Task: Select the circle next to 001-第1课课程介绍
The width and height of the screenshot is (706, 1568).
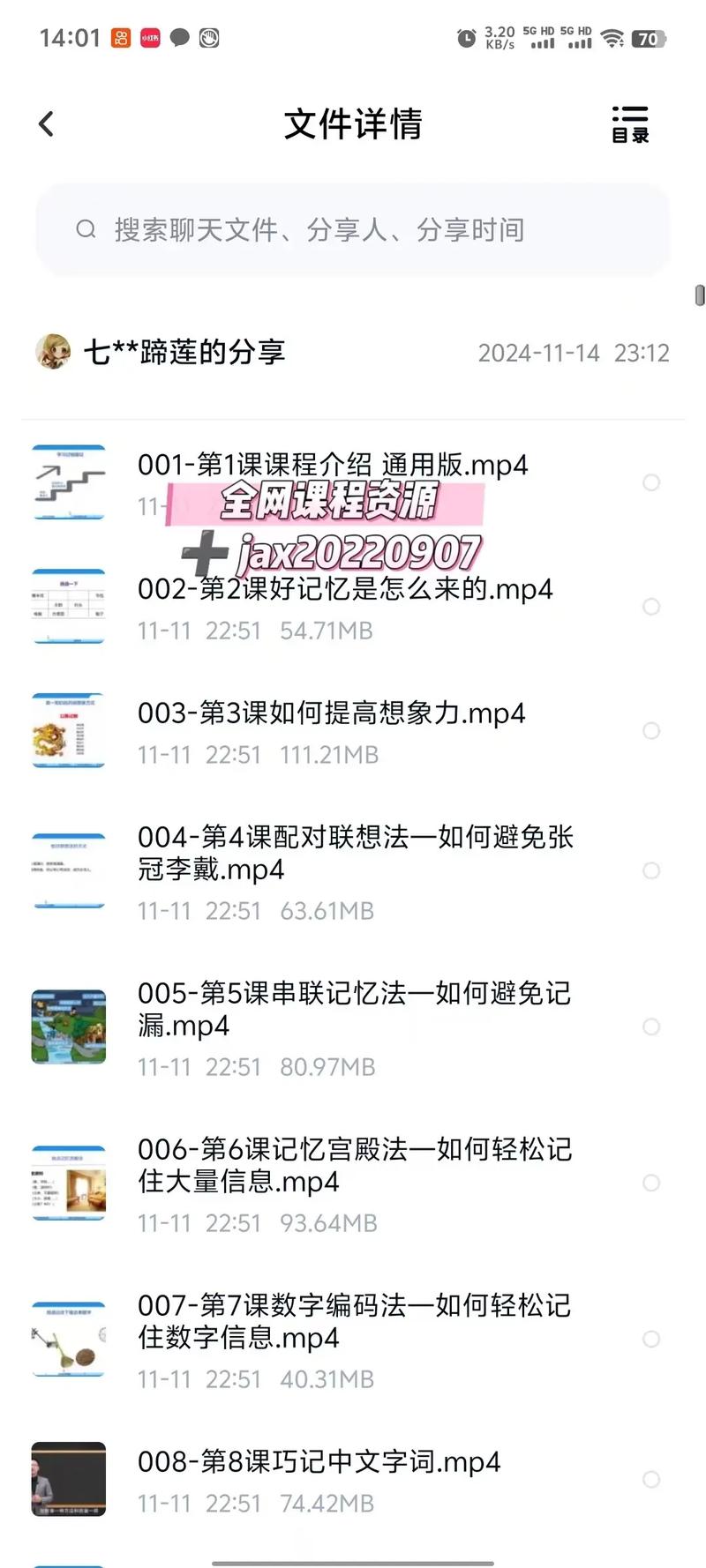Action: pos(651,482)
